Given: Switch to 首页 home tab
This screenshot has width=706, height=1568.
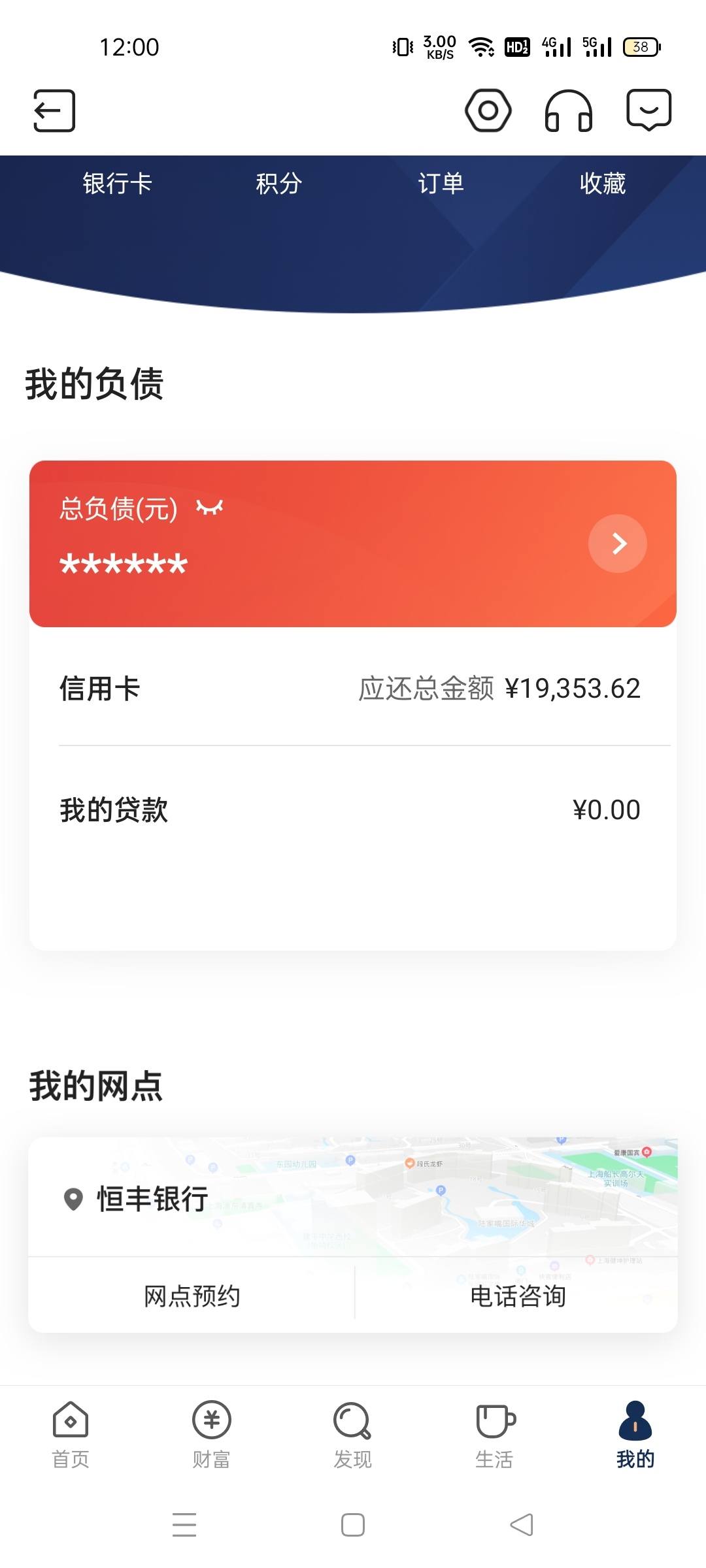Looking at the screenshot, I should (71, 1435).
